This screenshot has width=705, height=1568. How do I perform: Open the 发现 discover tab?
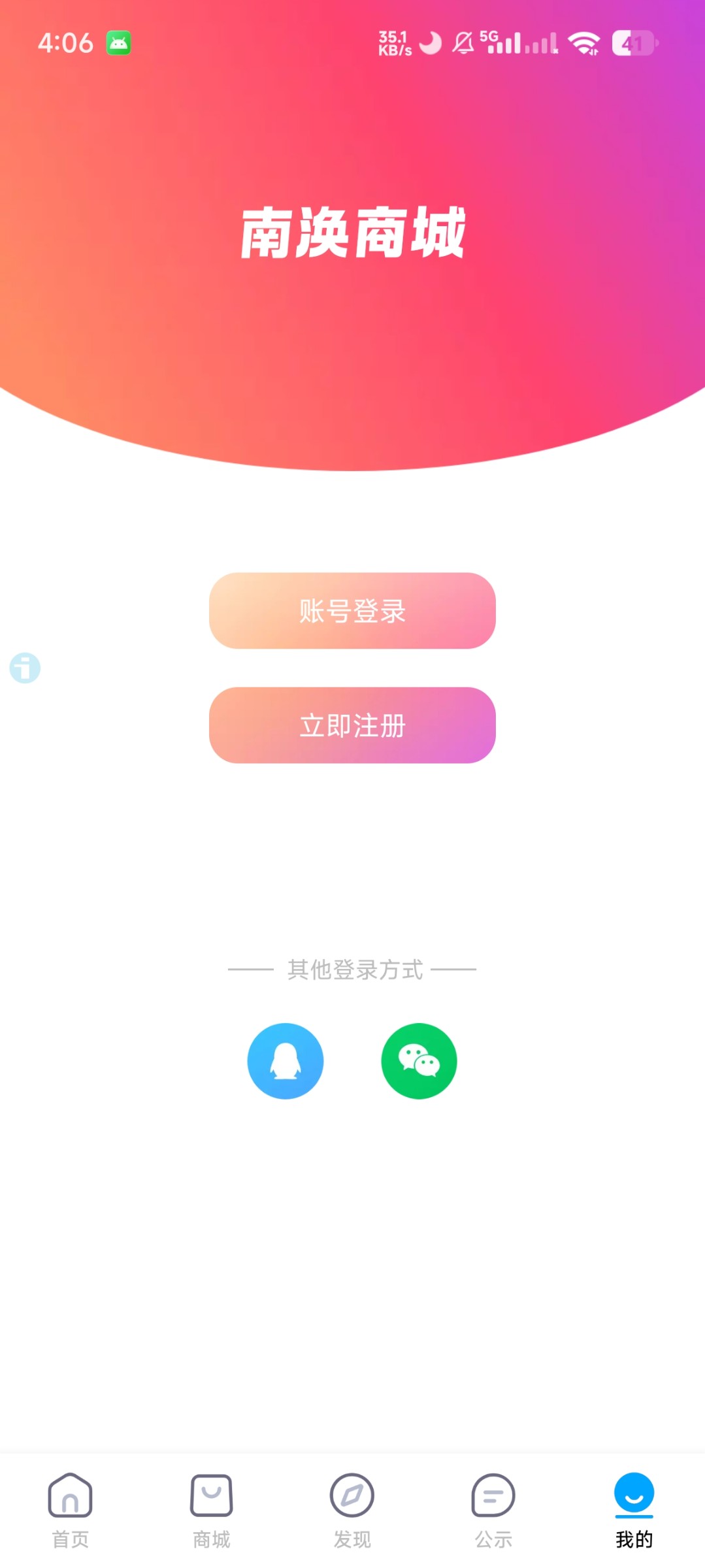352,1511
